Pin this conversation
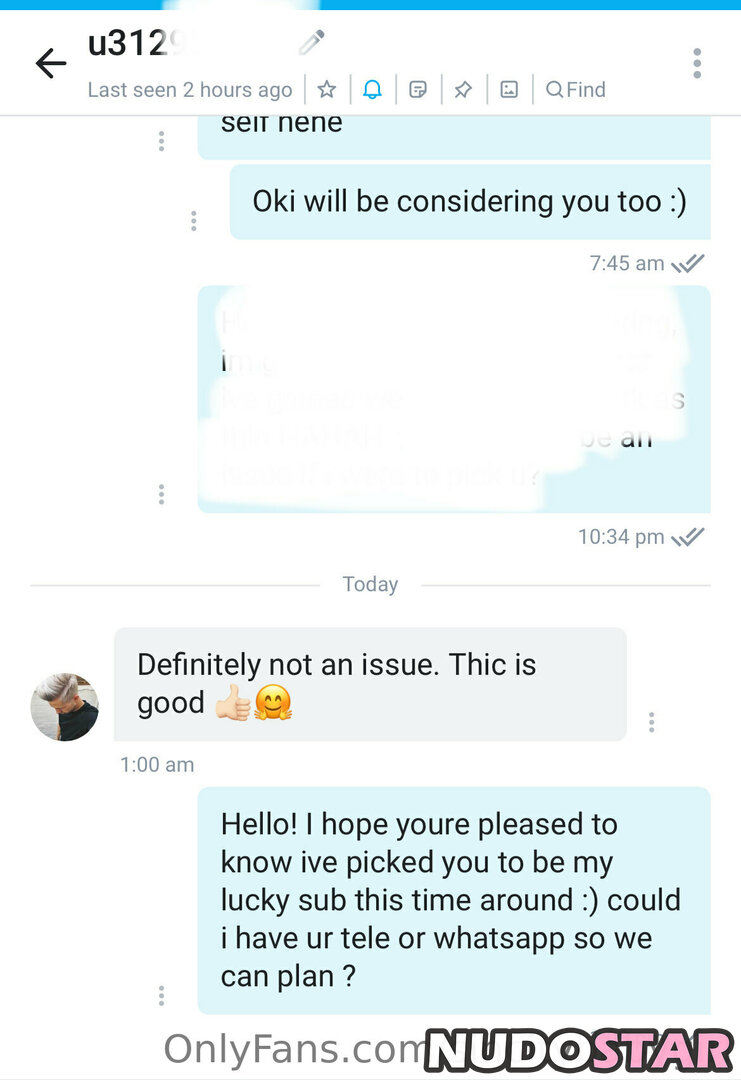The height and width of the screenshot is (1080, 741). click(x=463, y=90)
